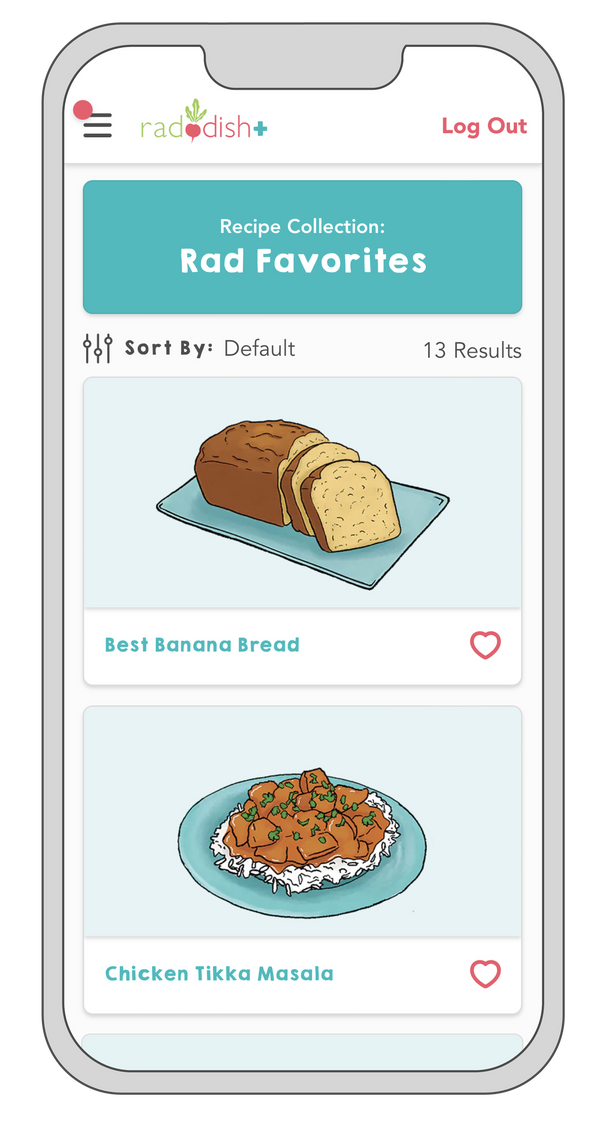Open the Best Banana Bread recipe
Viewport: 600px width, 1122px height.
(202, 645)
